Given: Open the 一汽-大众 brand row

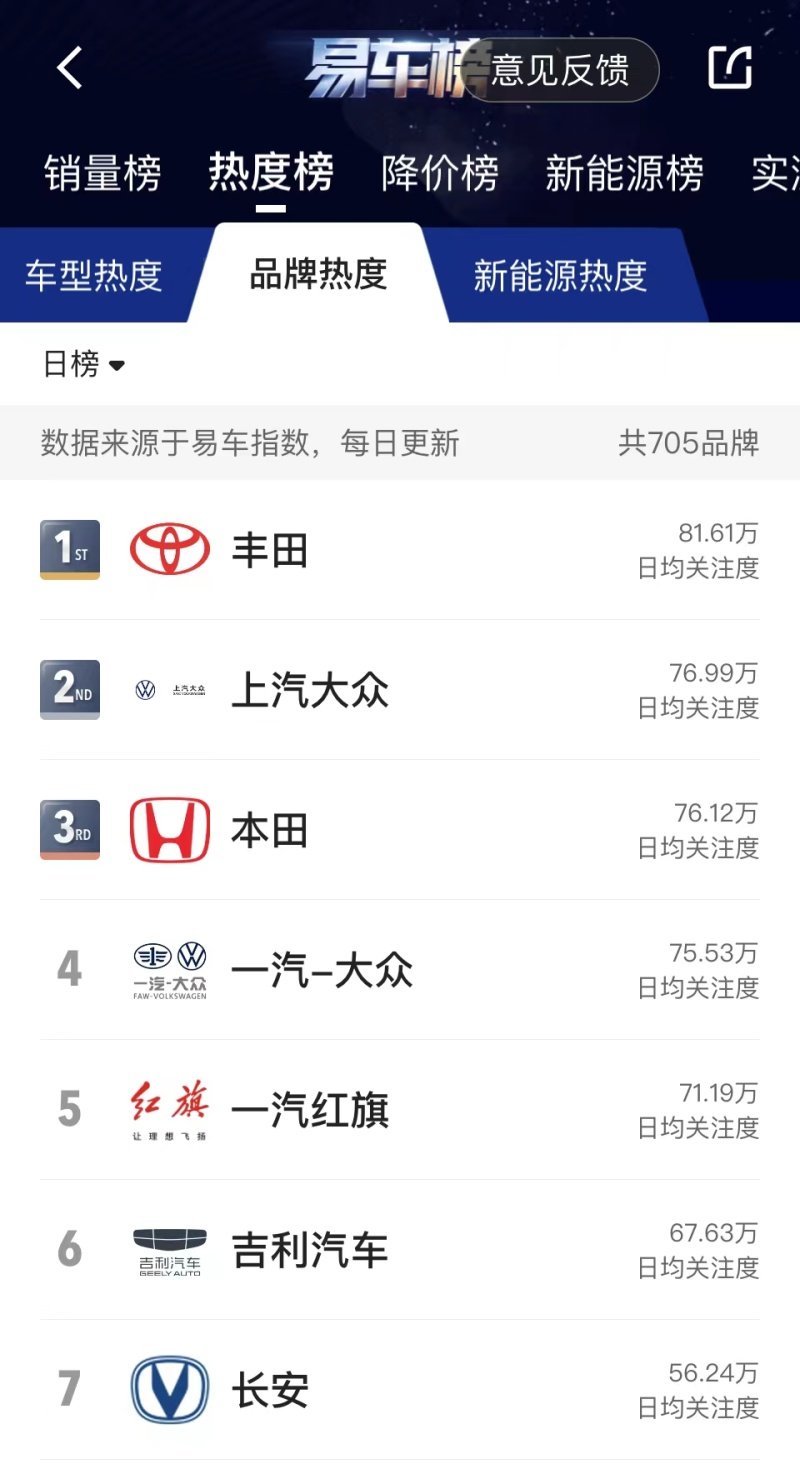Looking at the screenshot, I should (400, 970).
